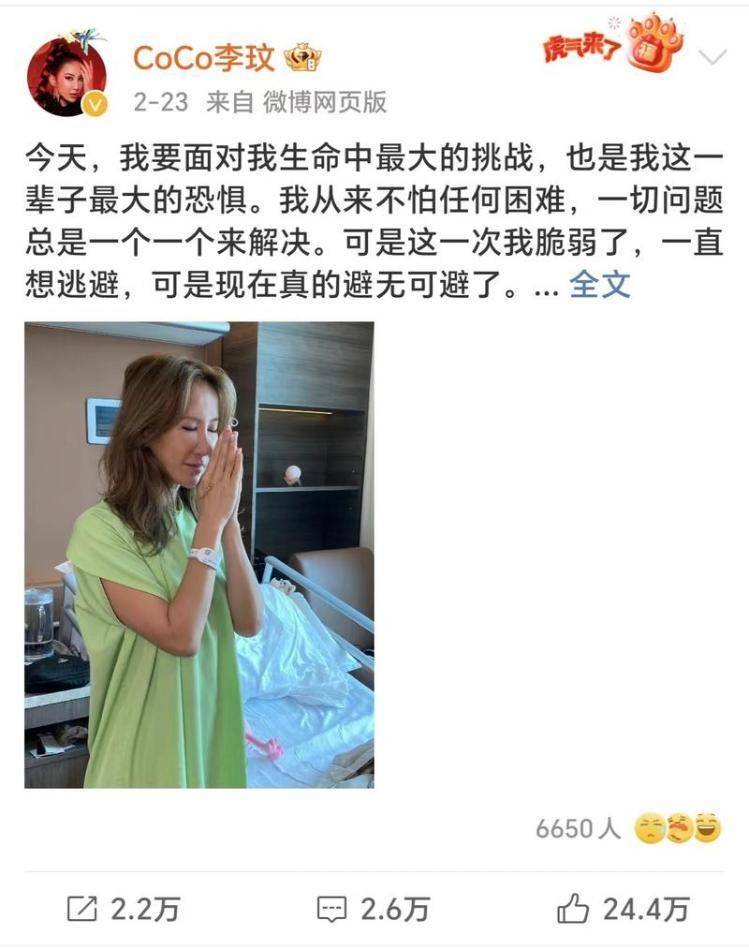Expand the post options chevron
This screenshot has height=949, width=749.
coord(713,57)
